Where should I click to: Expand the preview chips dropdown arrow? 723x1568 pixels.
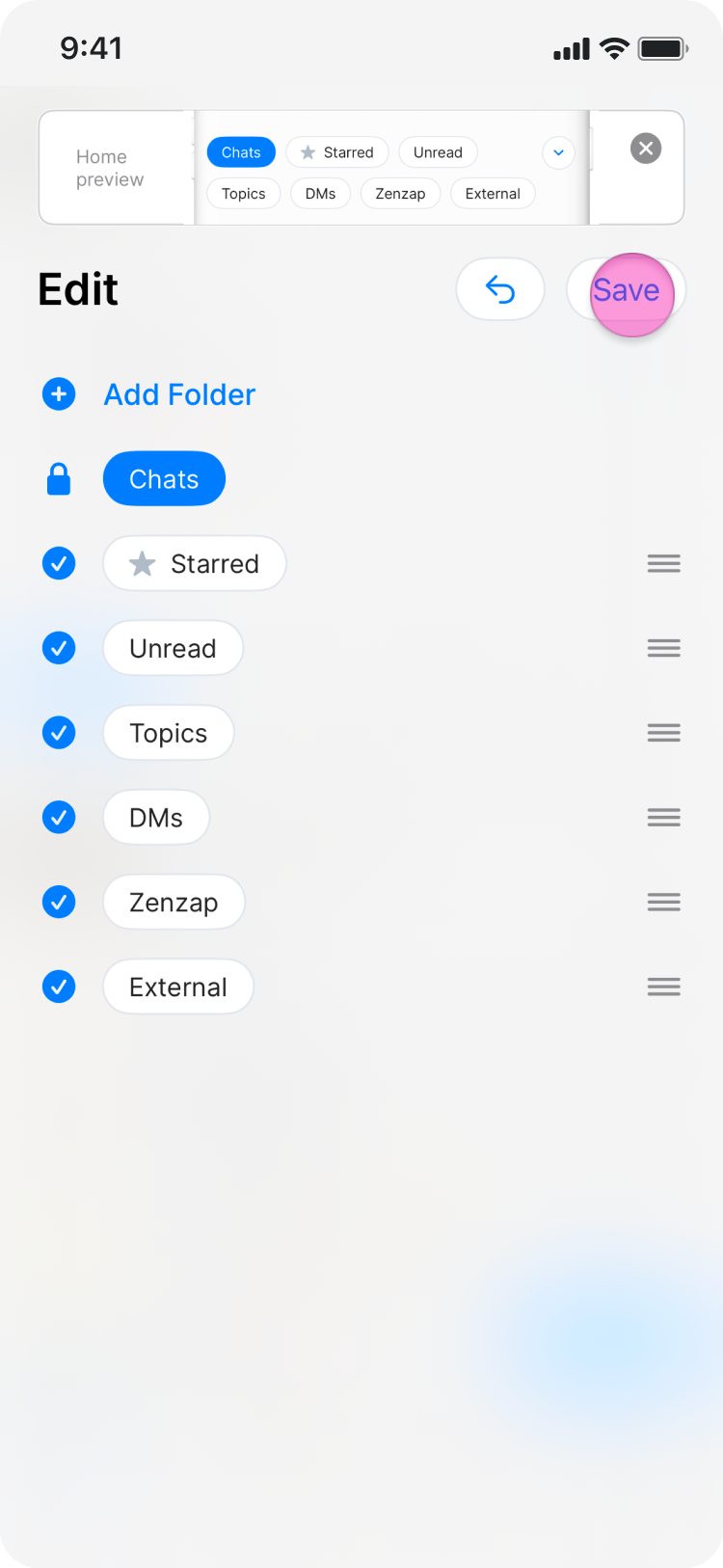tap(558, 152)
